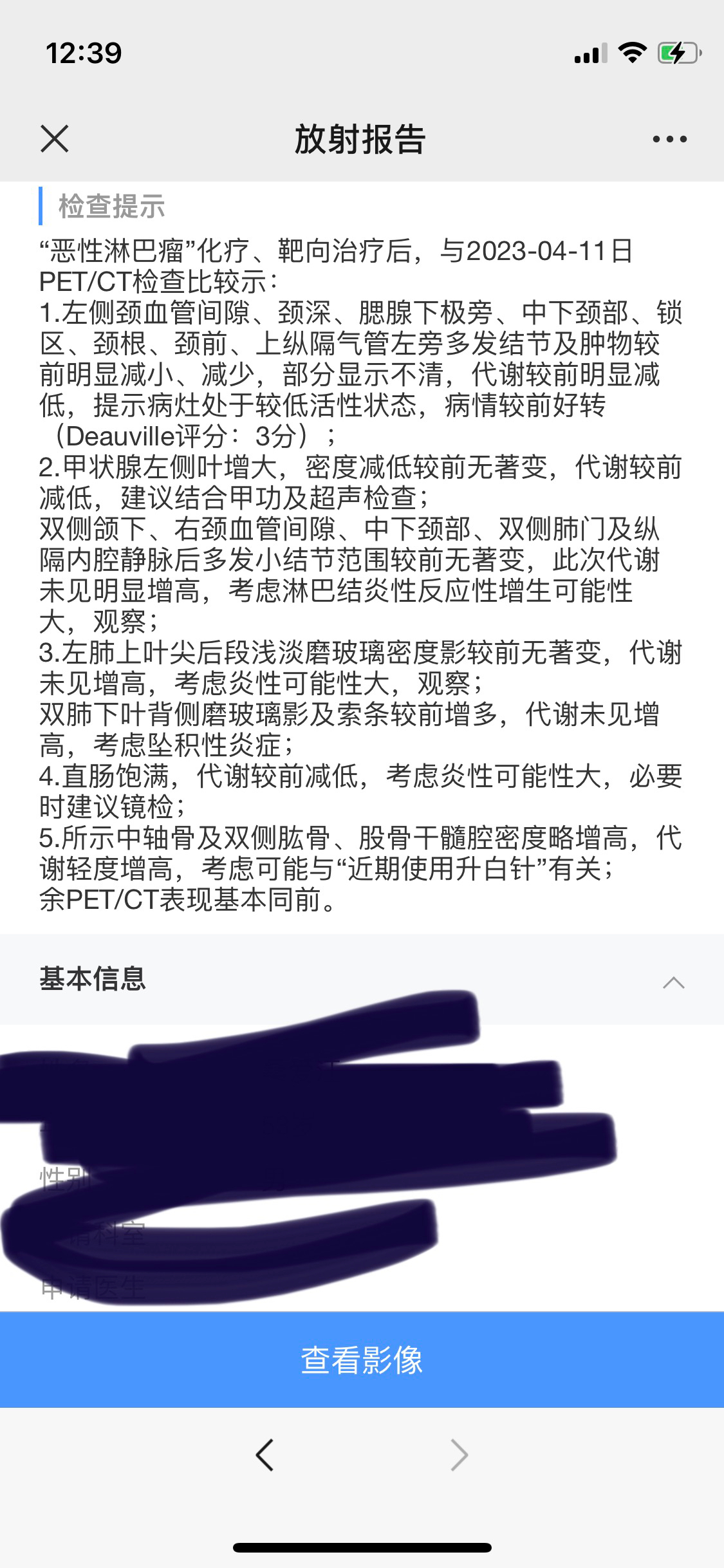Close the 放射报告 page
This screenshot has height=1568, width=724.
point(55,139)
